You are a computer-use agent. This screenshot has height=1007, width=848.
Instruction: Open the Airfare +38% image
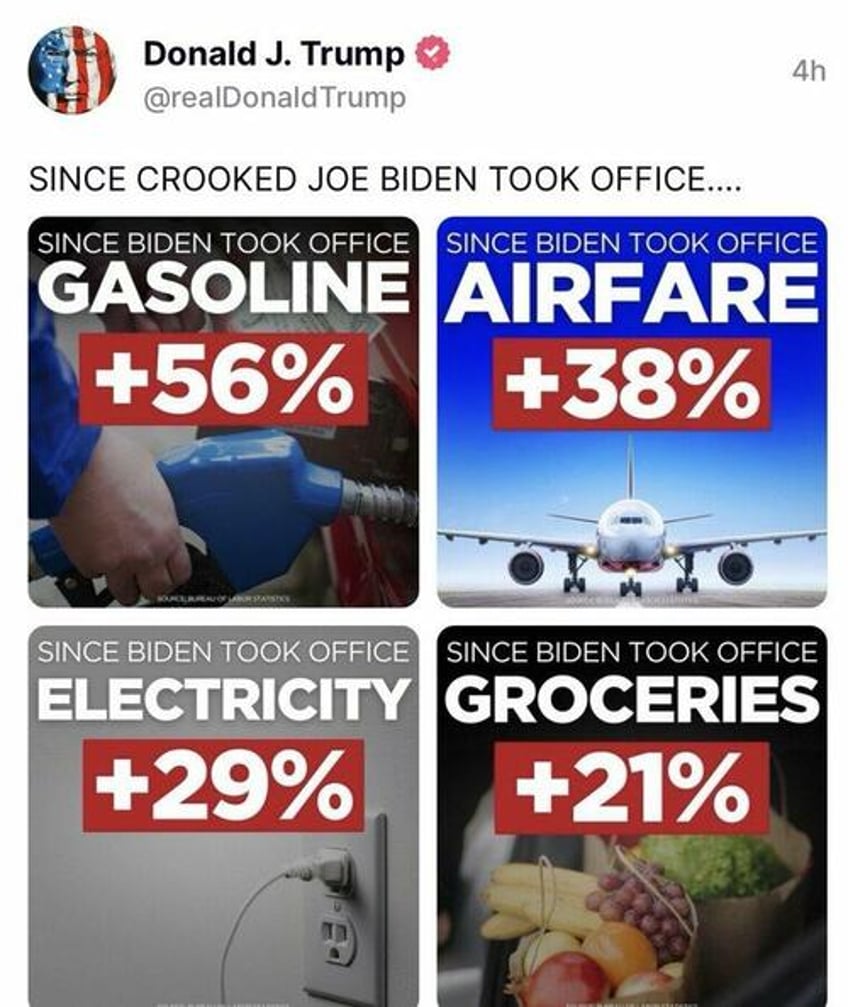[632, 412]
